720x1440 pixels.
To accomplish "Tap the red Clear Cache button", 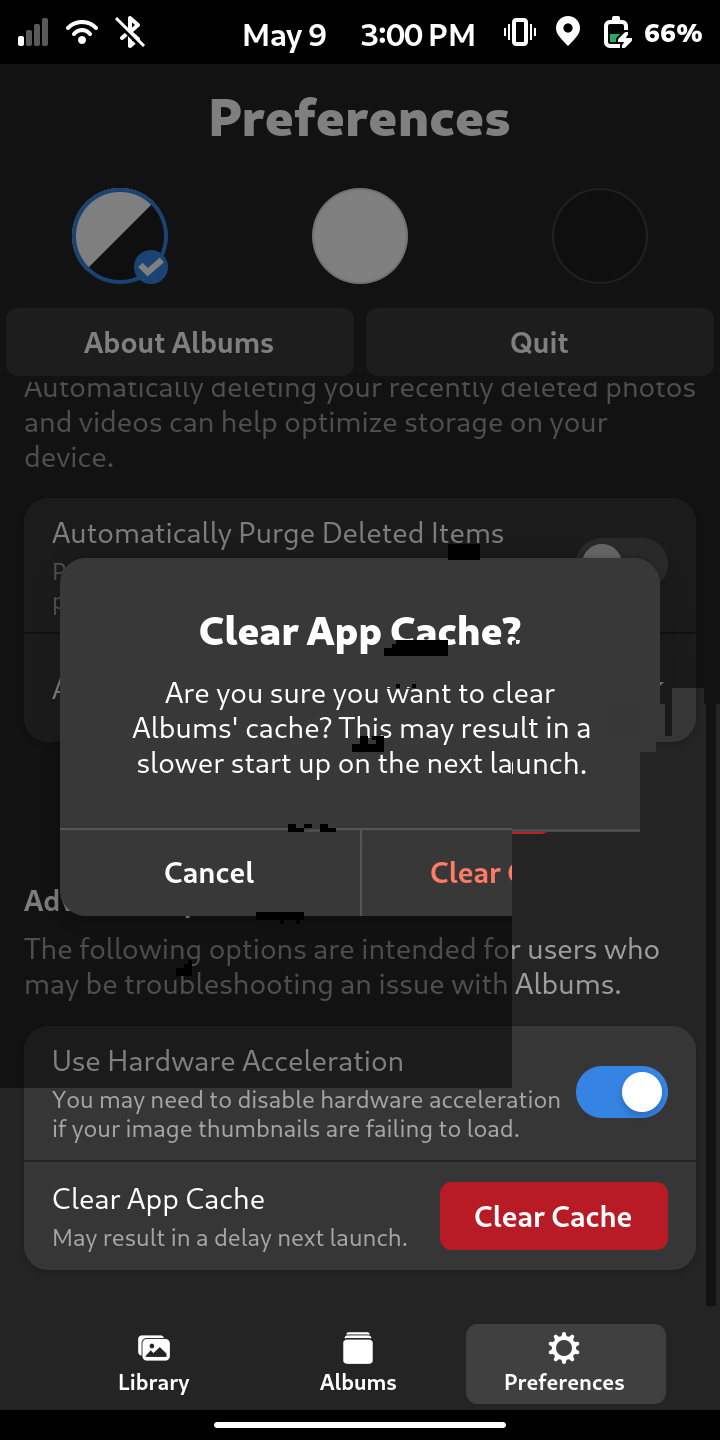I will (x=553, y=1216).
